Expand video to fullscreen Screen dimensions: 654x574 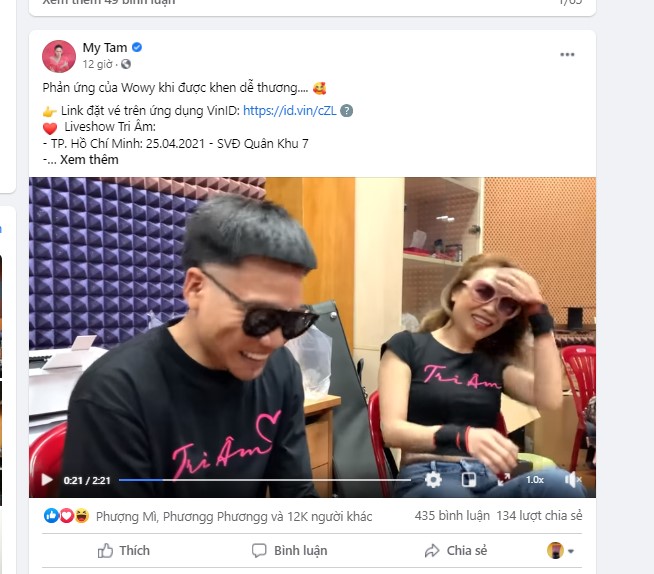(502, 480)
